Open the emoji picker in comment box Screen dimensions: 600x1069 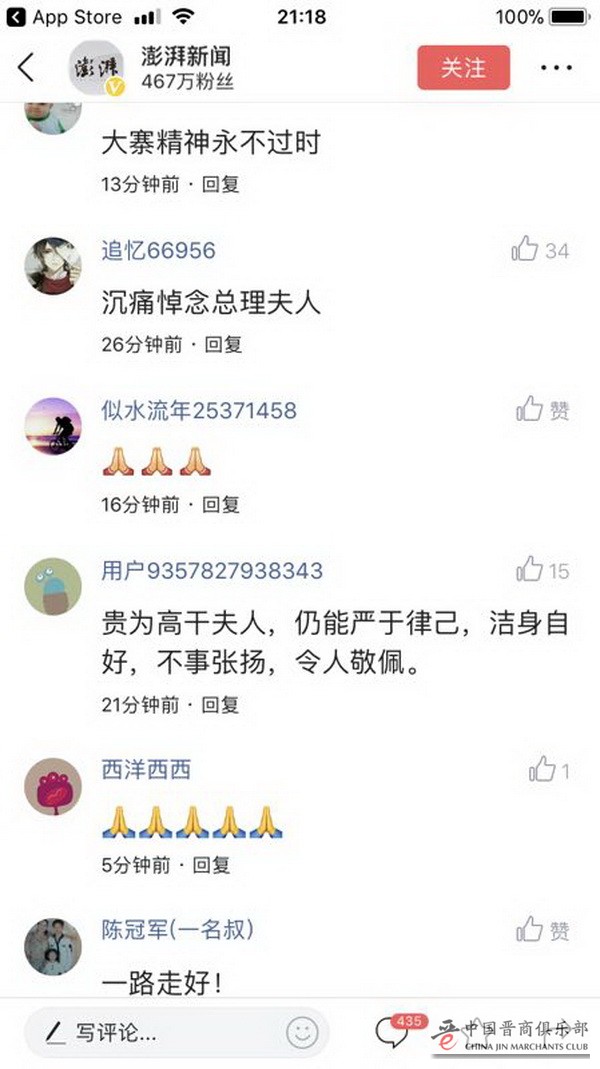[301, 1032]
